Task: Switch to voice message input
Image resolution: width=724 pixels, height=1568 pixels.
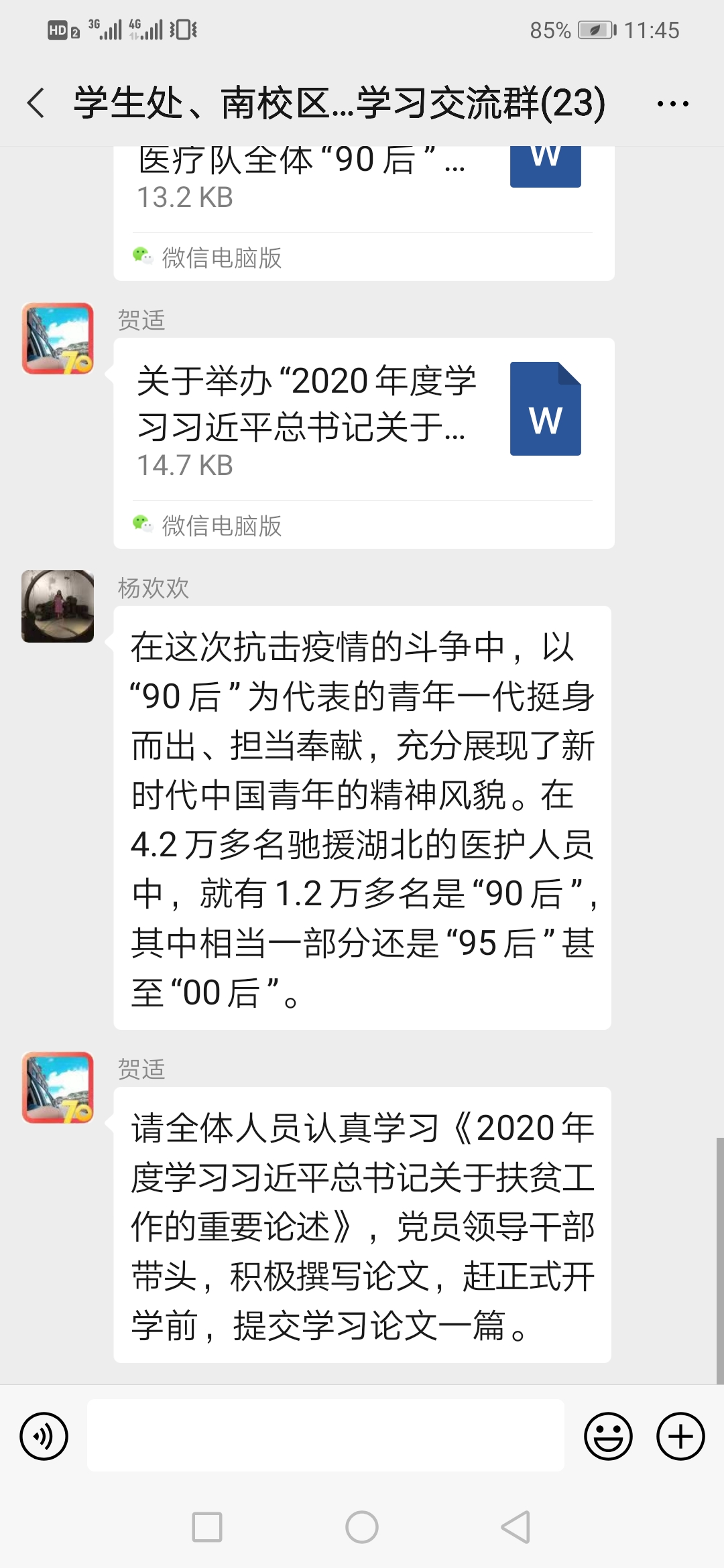Action: point(44,1436)
